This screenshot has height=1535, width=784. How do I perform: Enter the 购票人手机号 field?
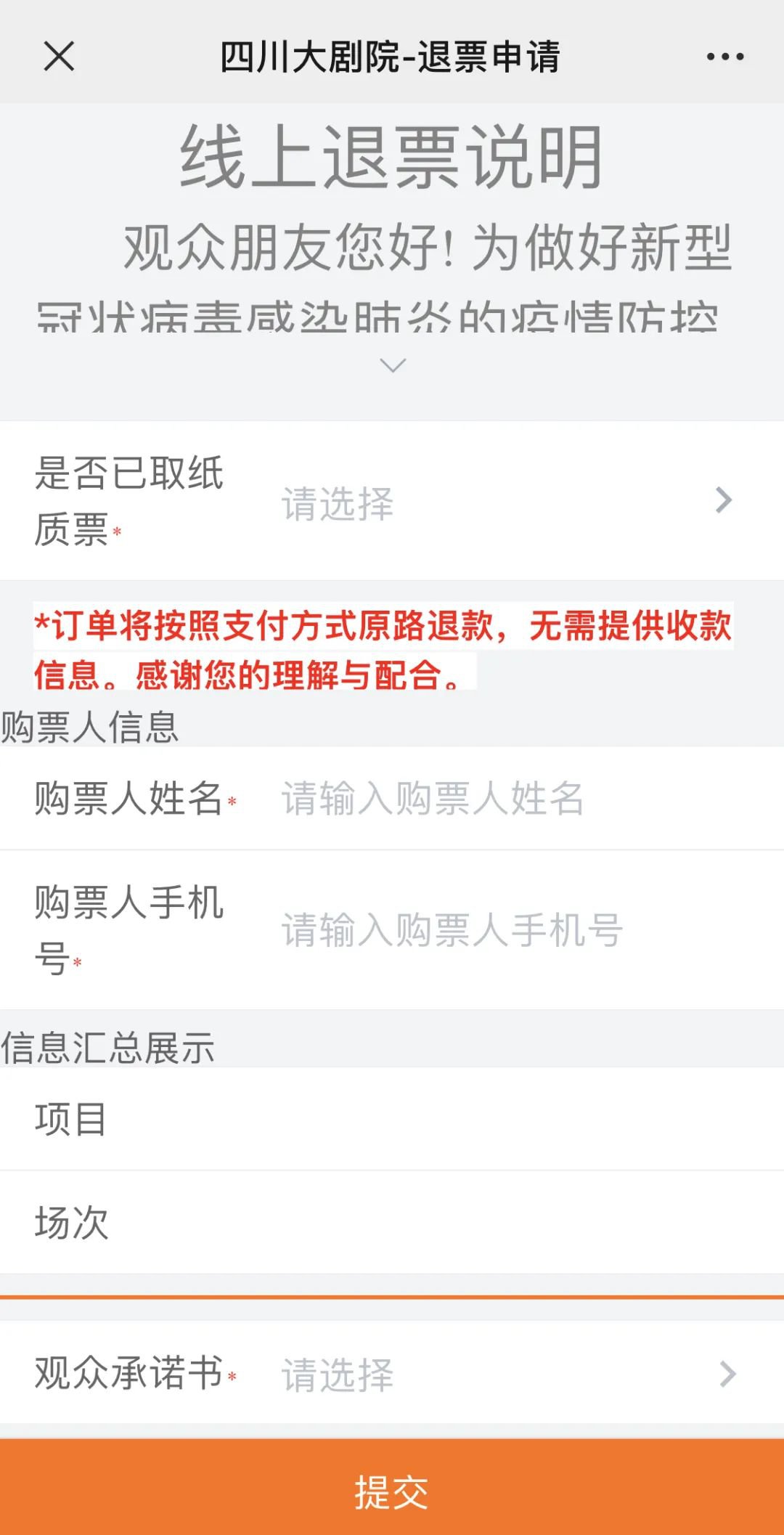508,930
